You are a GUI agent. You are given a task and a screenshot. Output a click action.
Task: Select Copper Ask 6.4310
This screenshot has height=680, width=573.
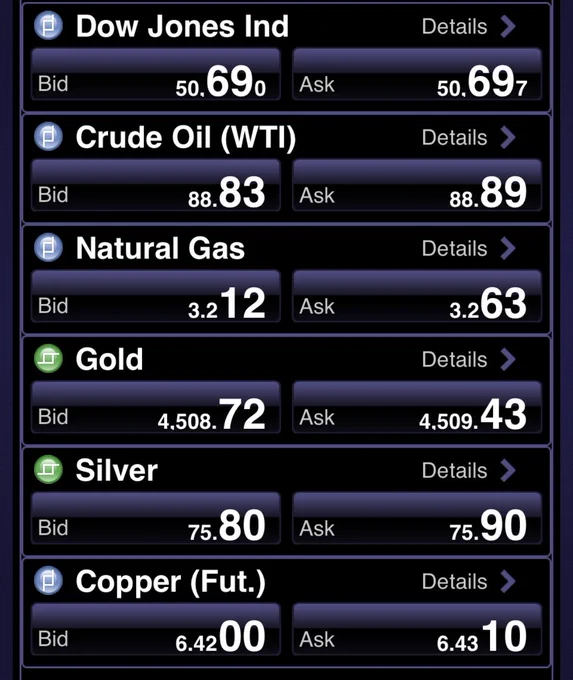click(x=417, y=629)
